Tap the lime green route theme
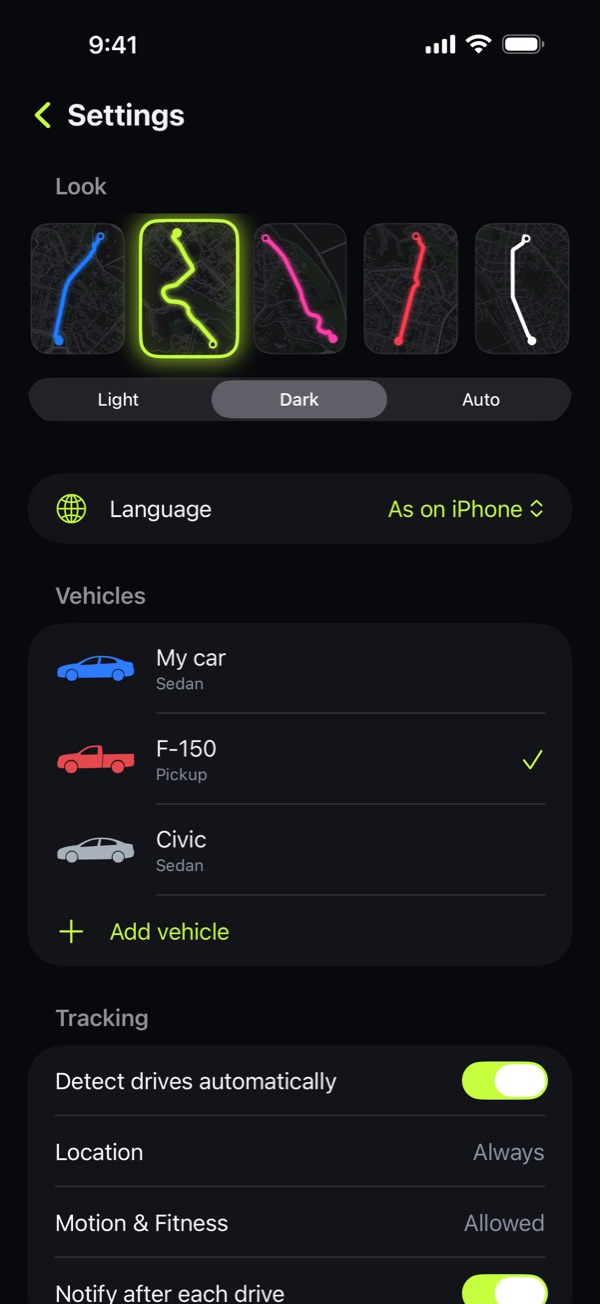 (189, 288)
